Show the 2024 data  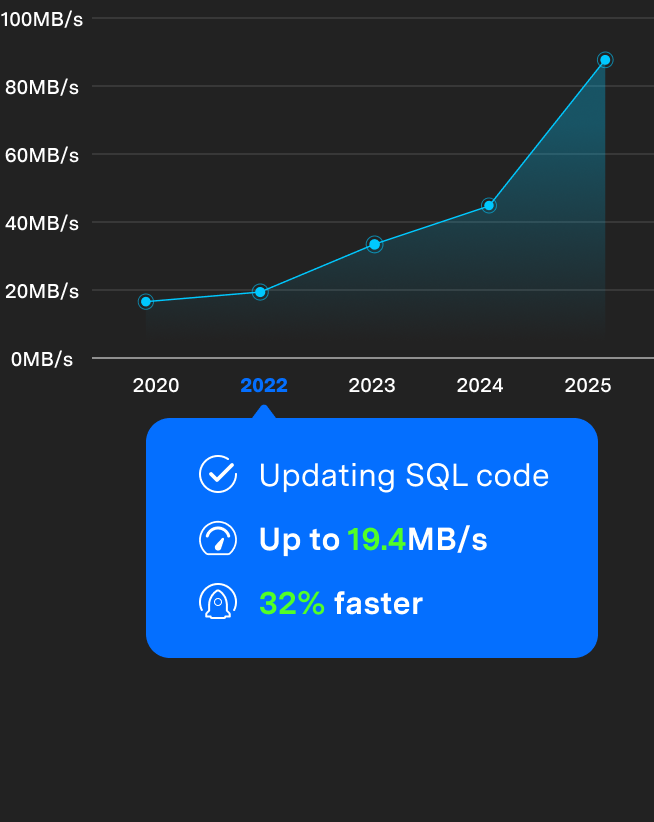click(x=480, y=385)
